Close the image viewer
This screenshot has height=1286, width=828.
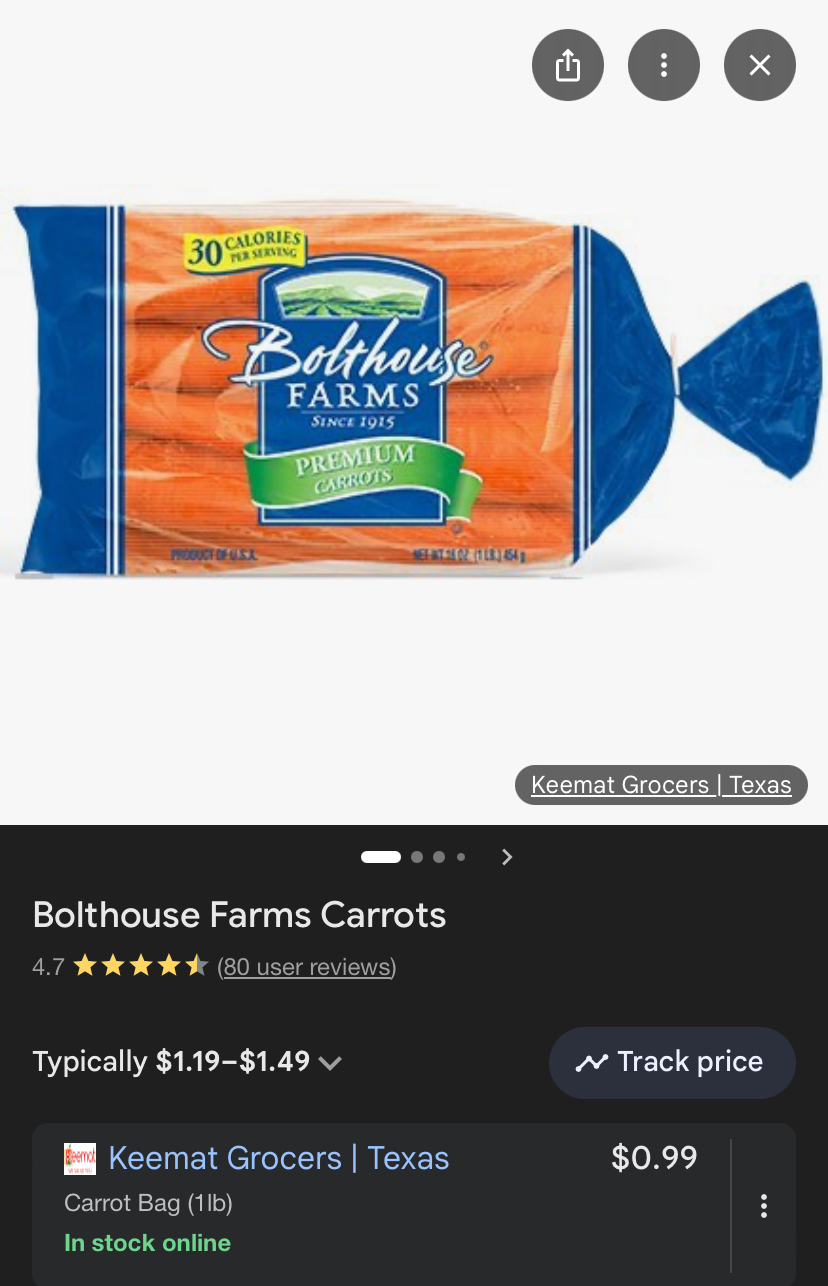(x=760, y=65)
